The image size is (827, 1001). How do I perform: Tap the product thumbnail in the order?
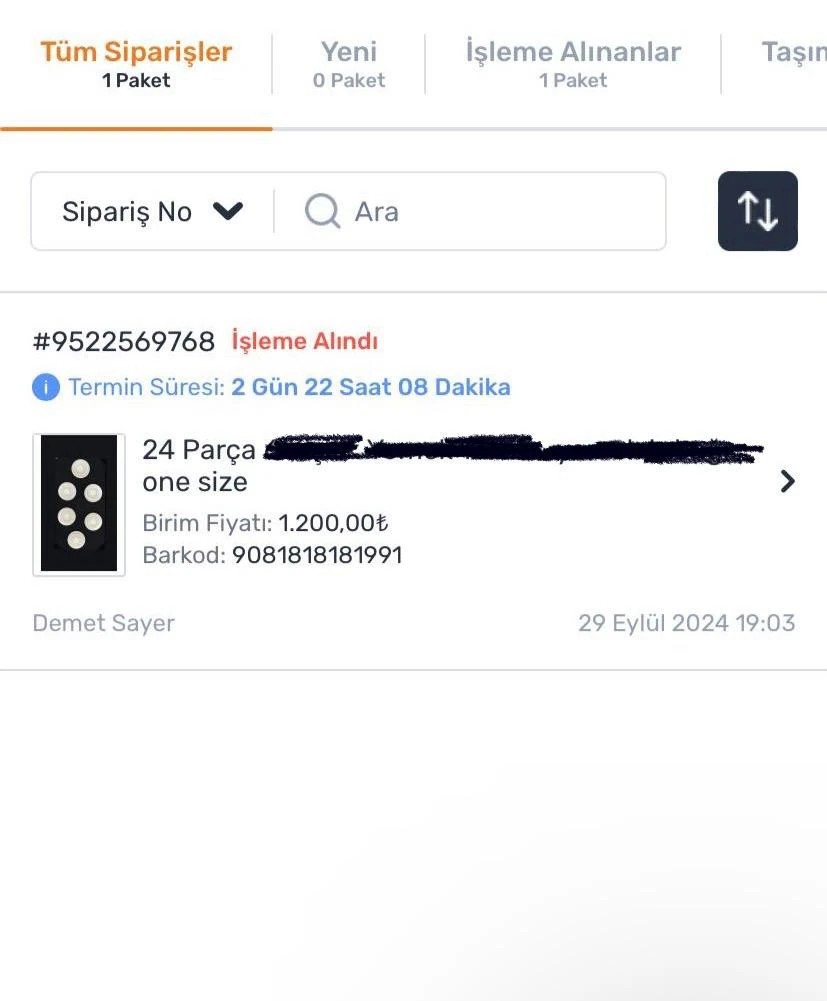pos(79,504)
